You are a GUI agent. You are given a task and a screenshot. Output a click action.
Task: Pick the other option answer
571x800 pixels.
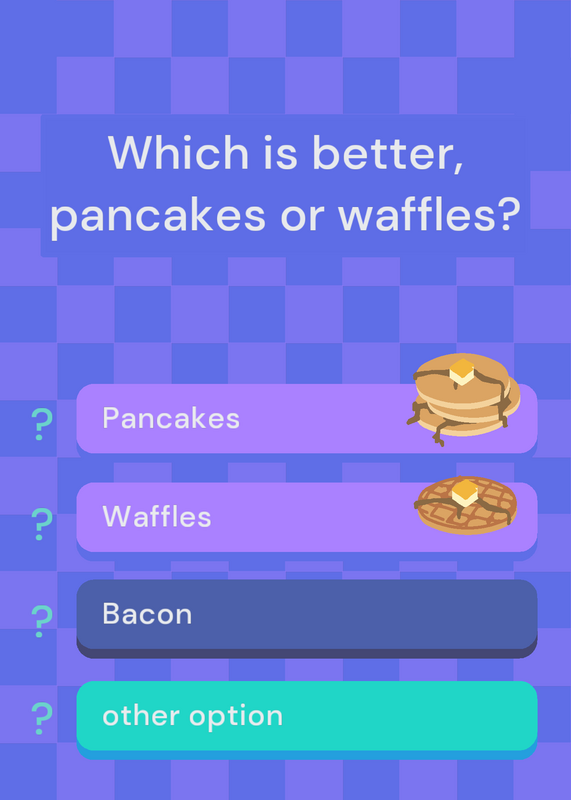(307, 715)
